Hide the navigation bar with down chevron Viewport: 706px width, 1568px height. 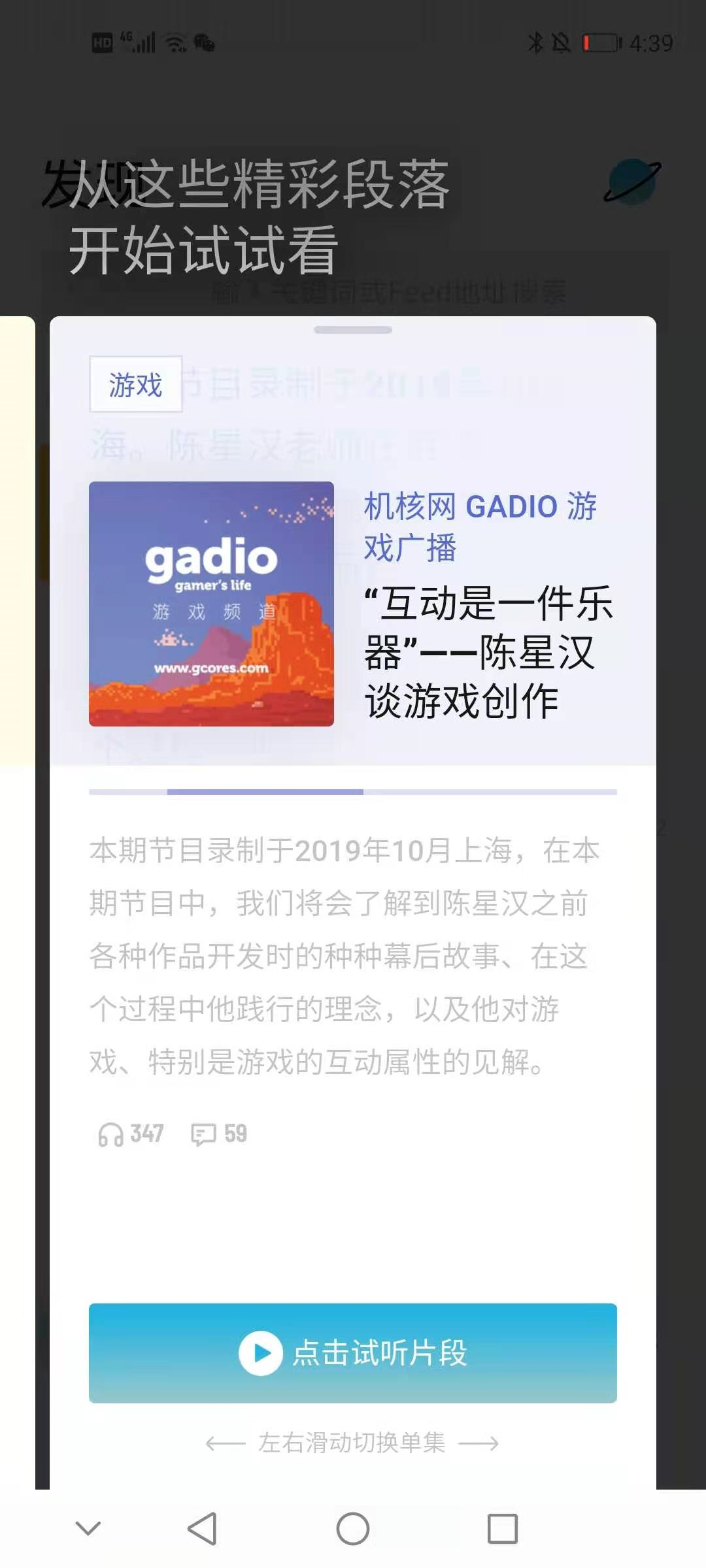point(88,1529)
